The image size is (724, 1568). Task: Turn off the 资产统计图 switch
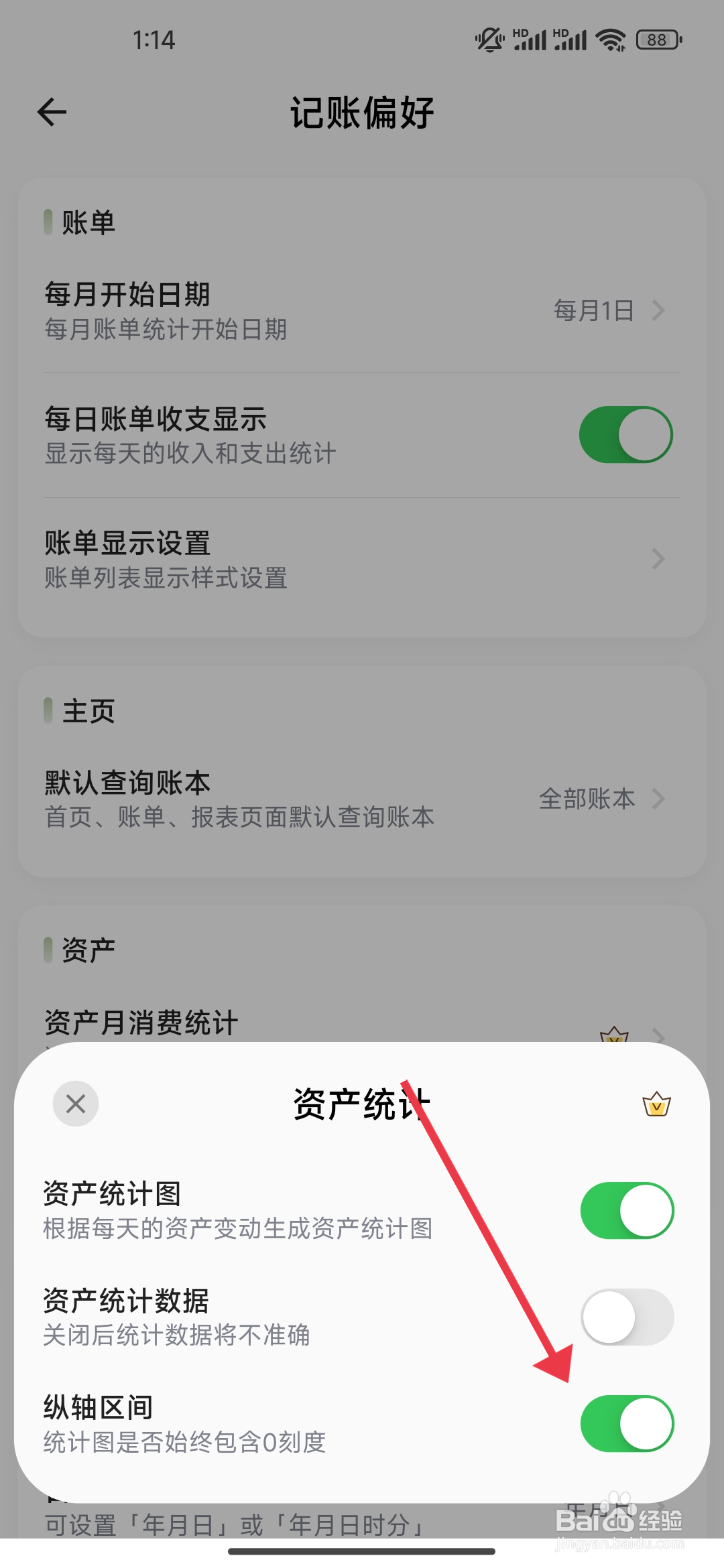click(x=627, y=1210)
